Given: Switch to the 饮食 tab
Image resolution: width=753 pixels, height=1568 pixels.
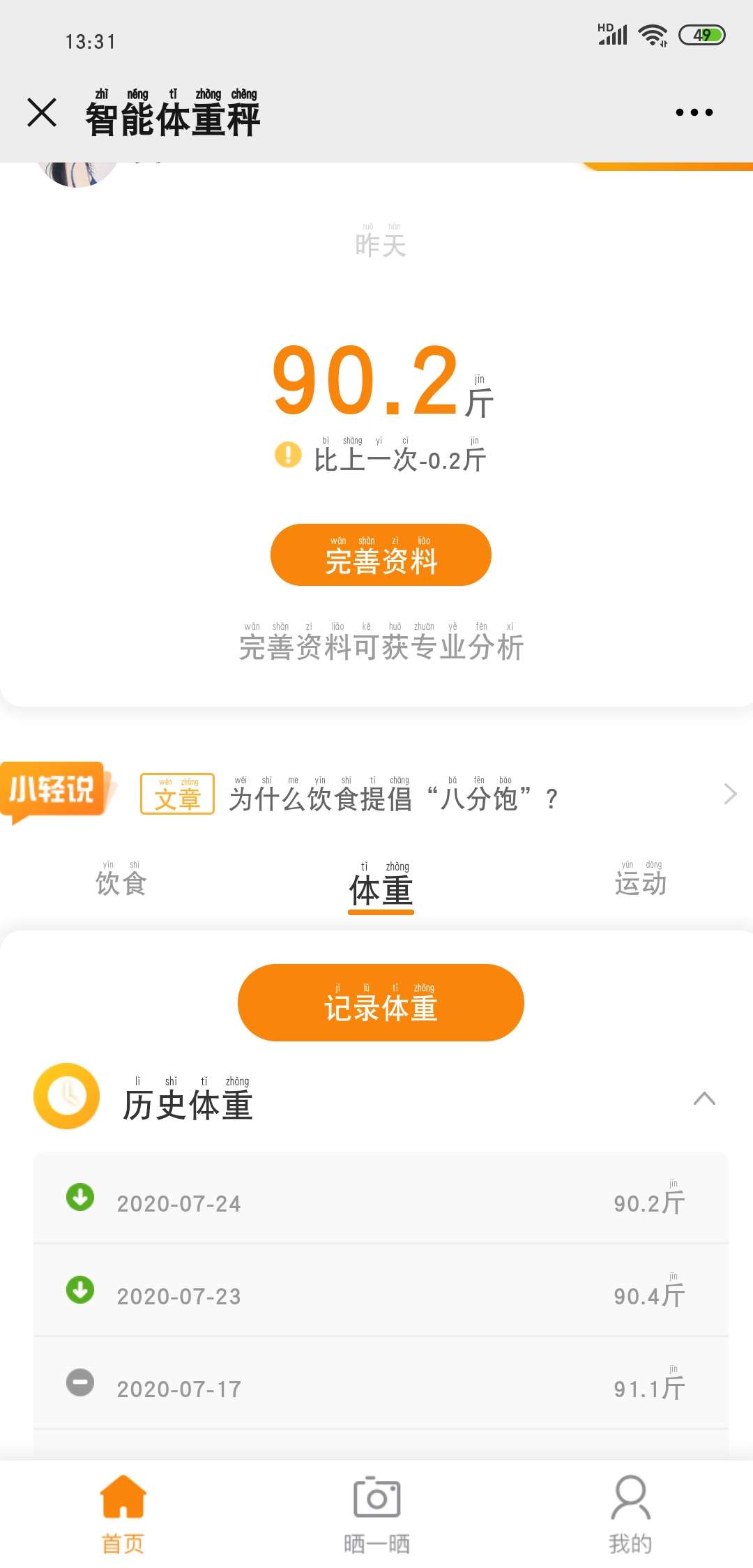Looking at the screenshot, I should 120,882.
